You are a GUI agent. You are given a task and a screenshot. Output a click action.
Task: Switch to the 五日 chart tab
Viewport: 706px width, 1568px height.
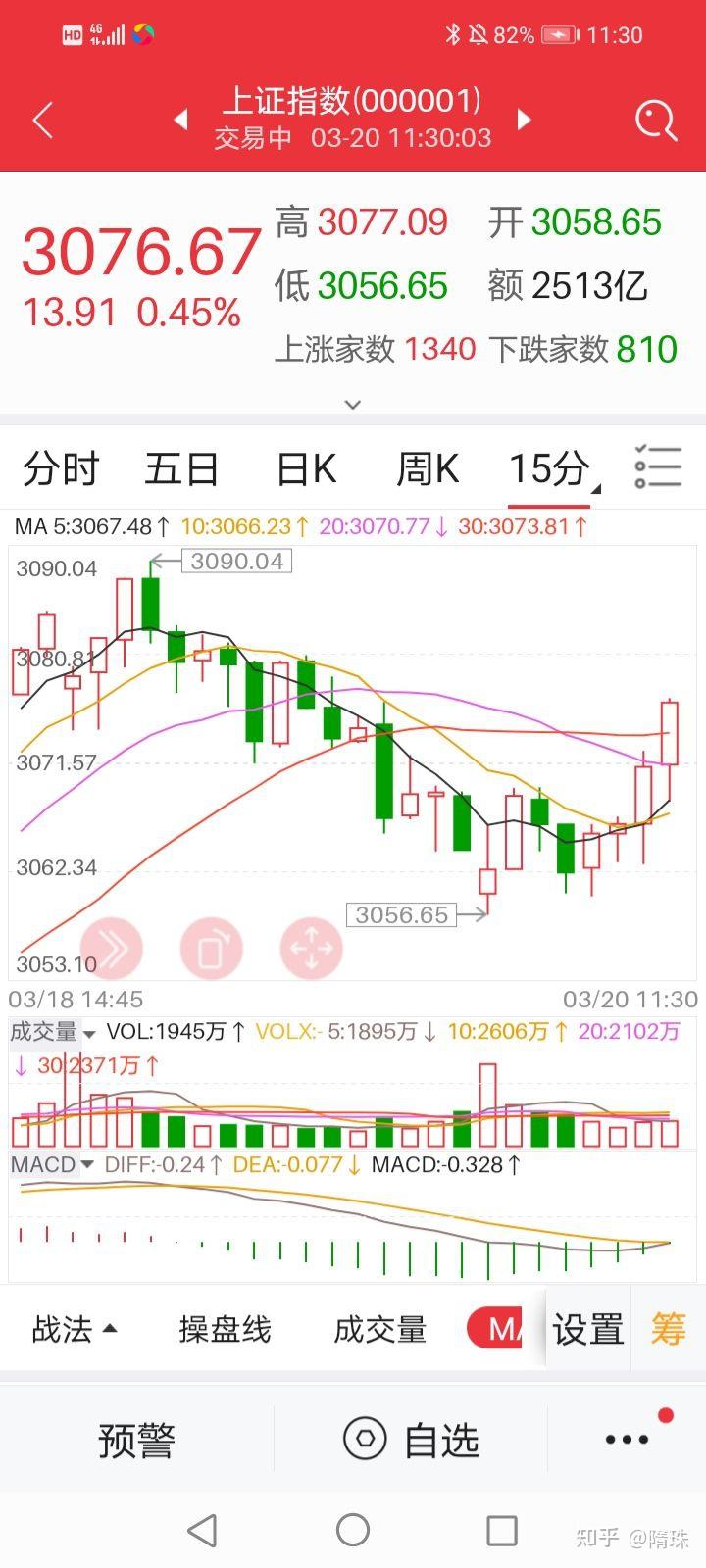click(181, 469)
